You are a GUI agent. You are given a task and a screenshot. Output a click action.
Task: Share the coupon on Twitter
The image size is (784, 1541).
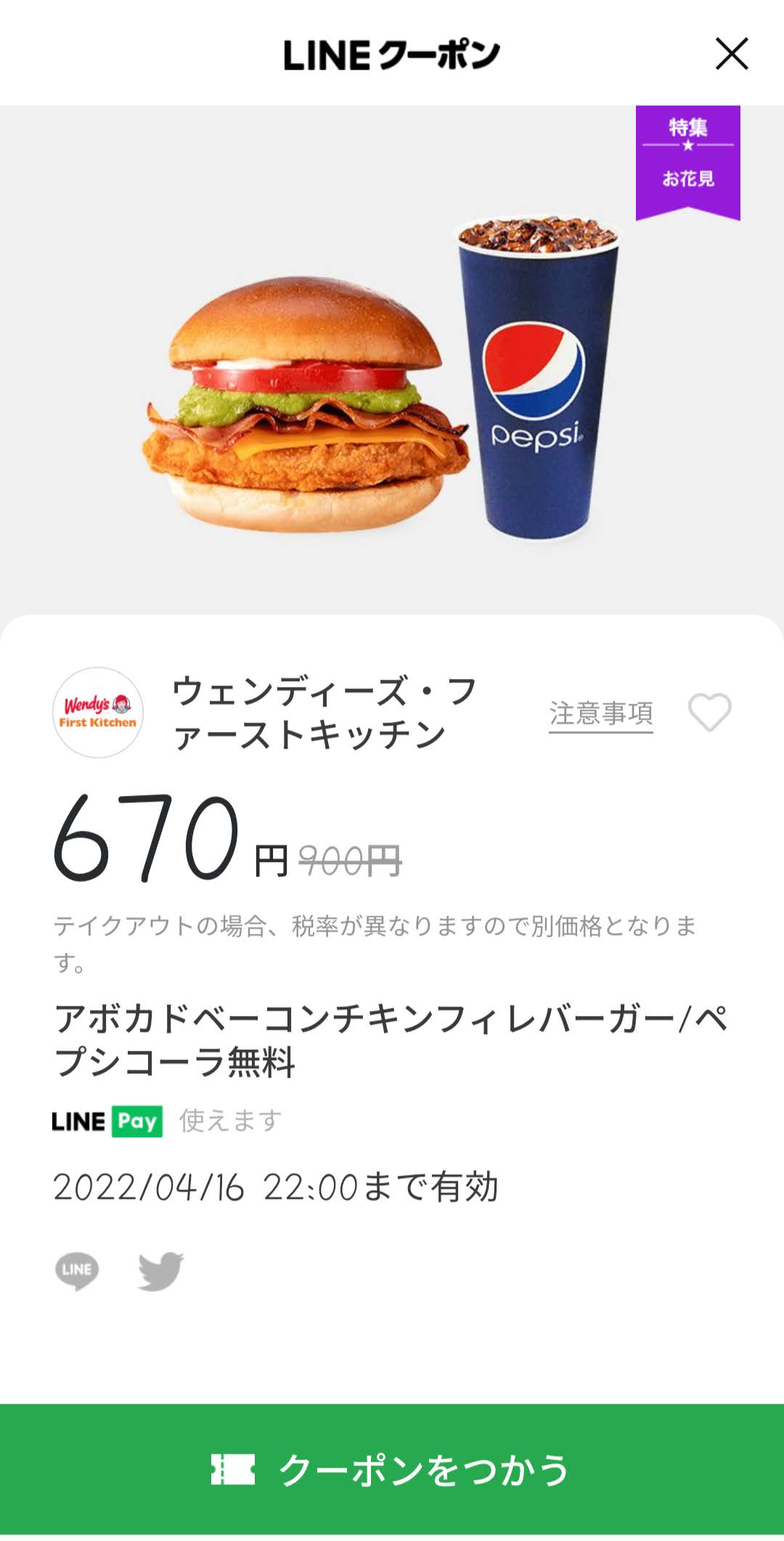pyautogui.click(x=160, y=1271)
